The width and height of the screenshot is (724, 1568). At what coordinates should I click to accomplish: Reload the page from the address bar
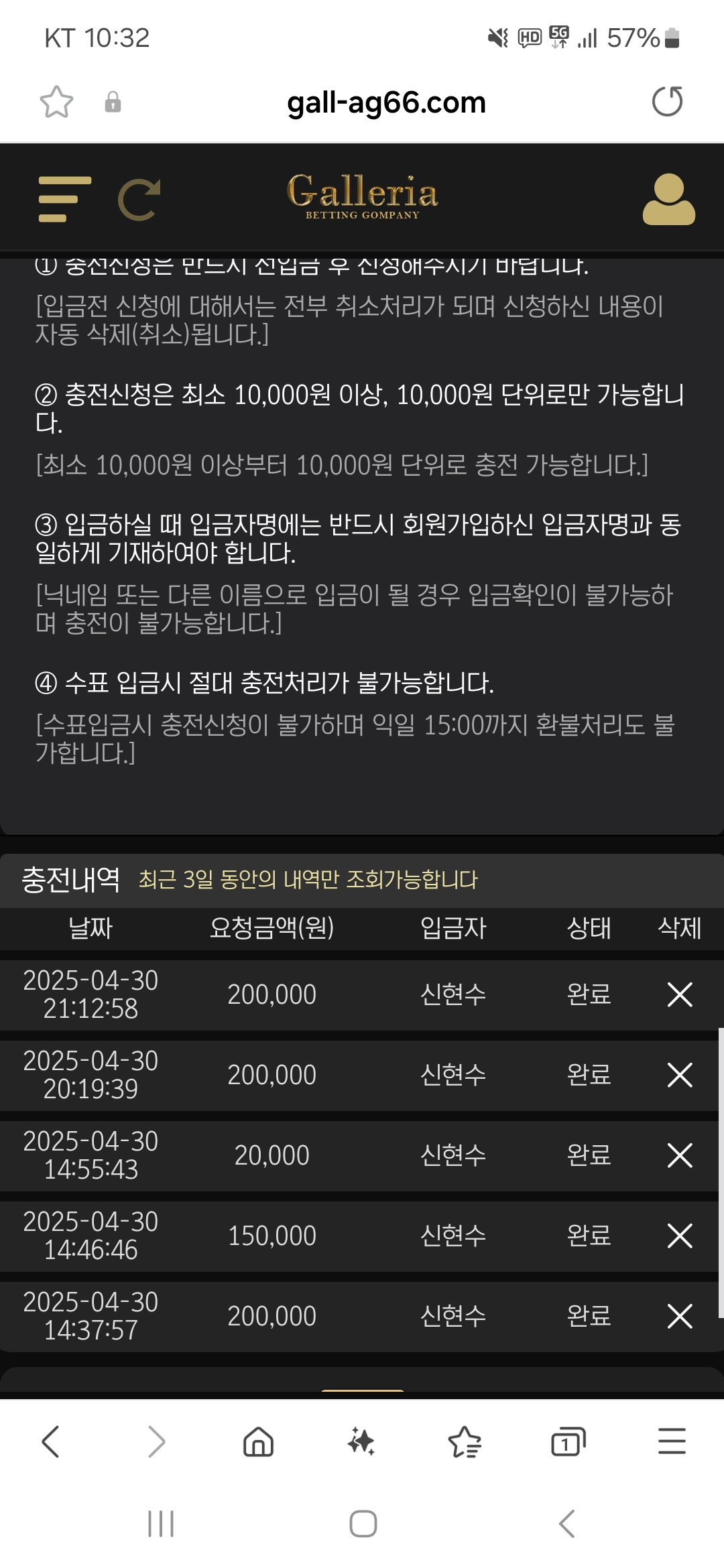point(667,102)
